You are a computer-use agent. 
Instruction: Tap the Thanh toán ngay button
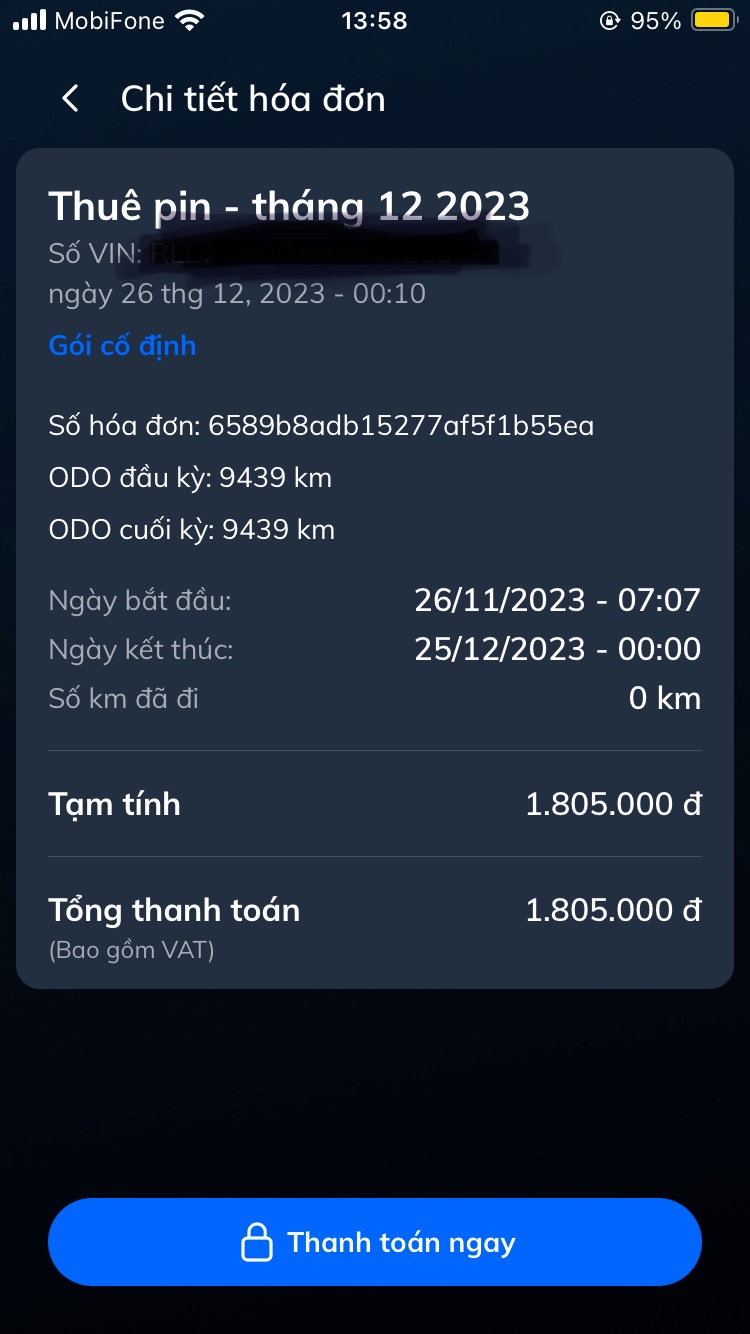[x=375, y=1242]
